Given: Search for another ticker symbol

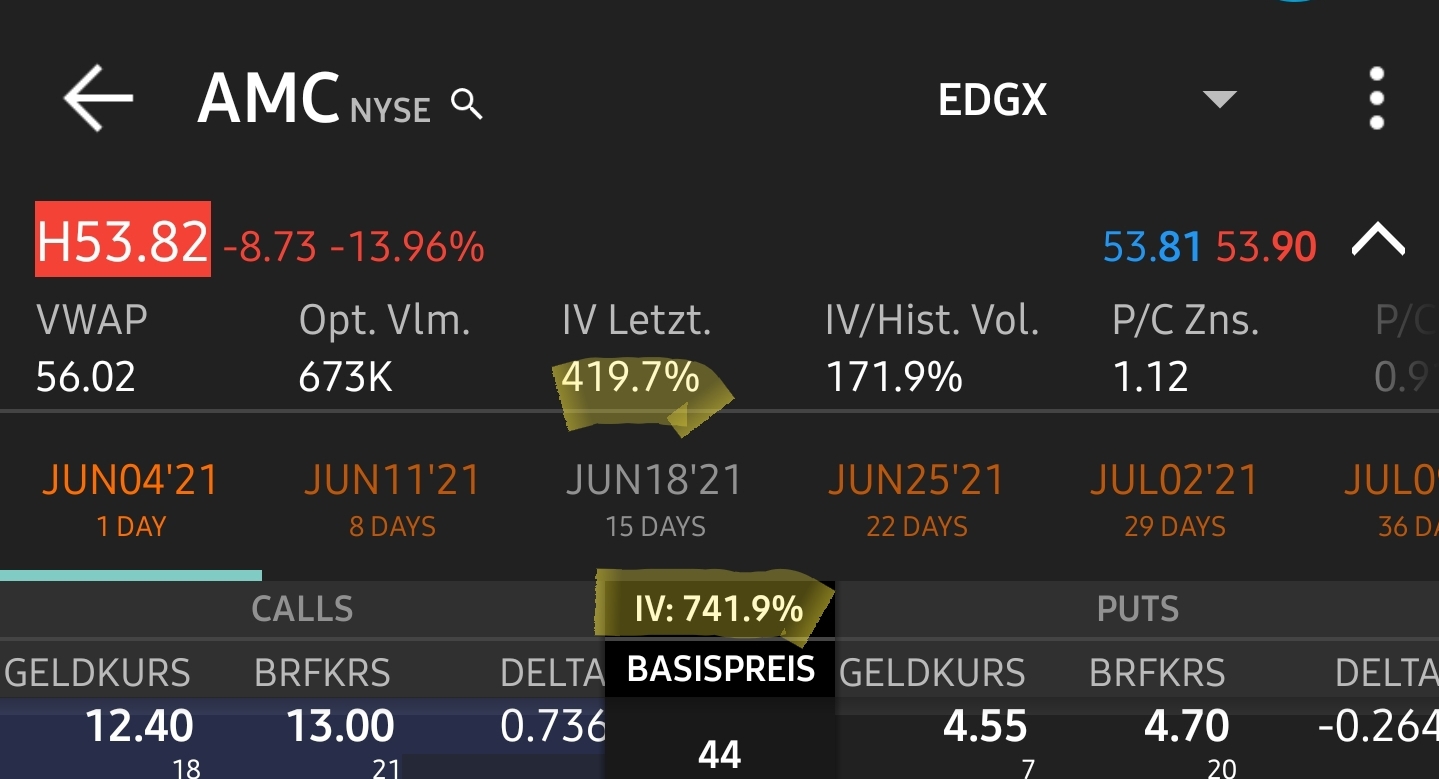Looking at the screenshot, I should (466, 103).
